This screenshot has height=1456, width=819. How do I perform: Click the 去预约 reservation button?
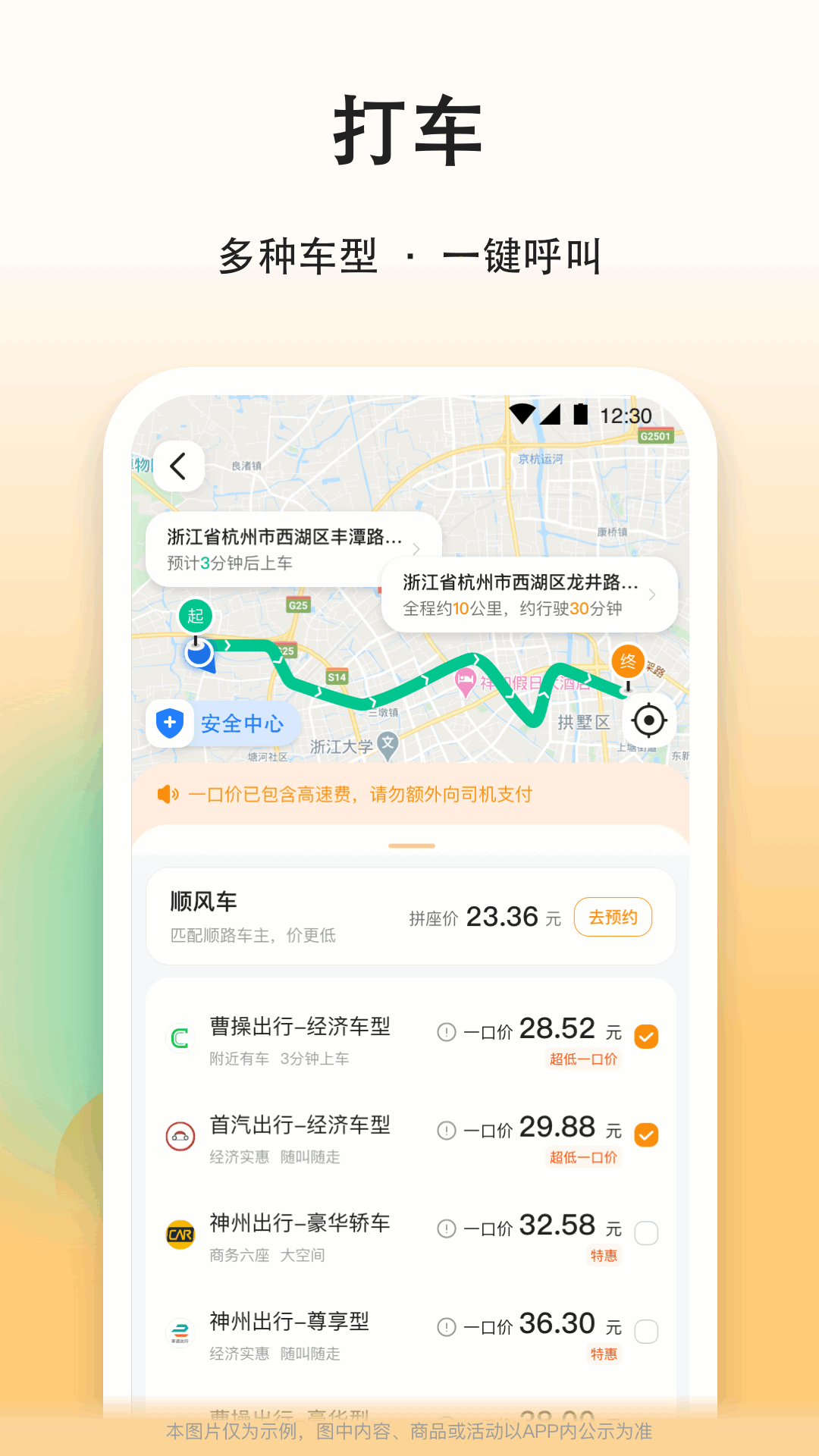tap(613, 917)
